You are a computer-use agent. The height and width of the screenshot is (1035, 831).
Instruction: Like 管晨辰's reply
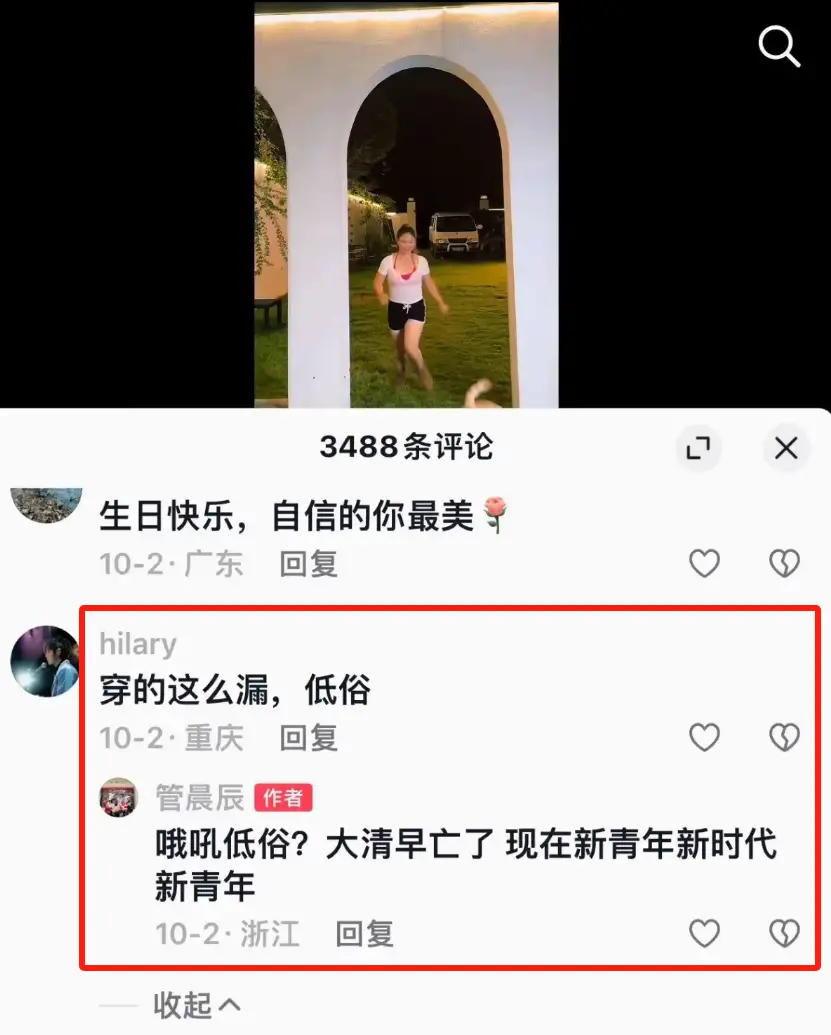tap(705, 934)
